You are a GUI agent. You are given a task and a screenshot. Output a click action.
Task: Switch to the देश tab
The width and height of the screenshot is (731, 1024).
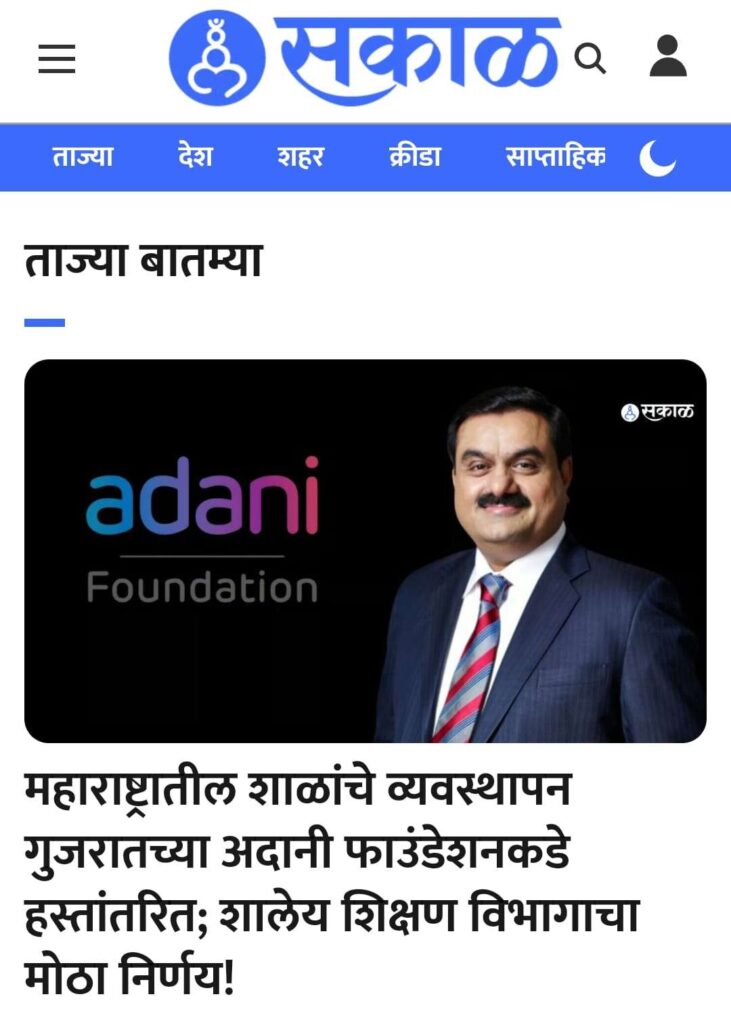tap(194, 157)
